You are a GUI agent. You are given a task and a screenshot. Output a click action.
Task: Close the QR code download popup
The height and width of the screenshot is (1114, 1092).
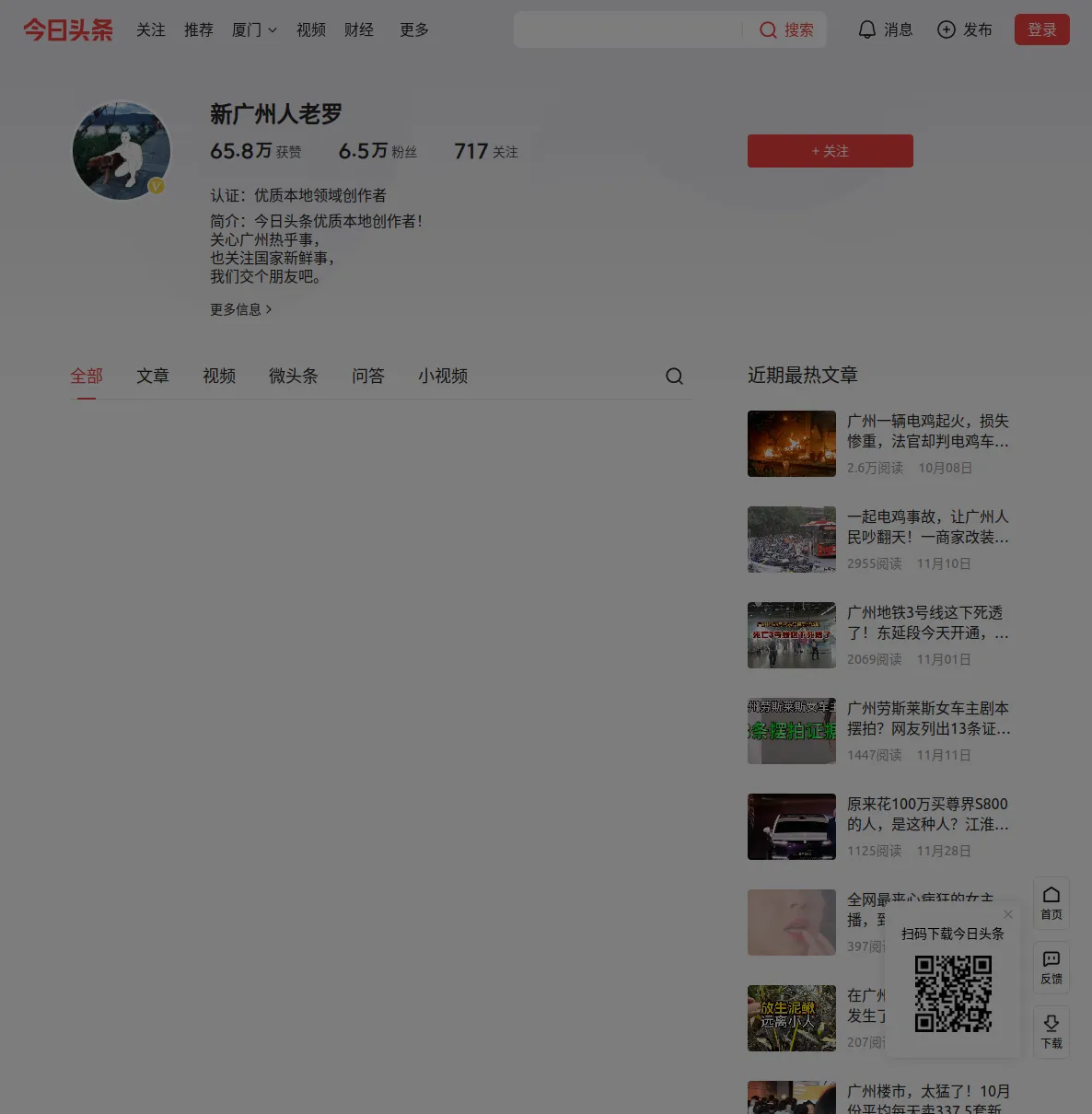coord(1008,914)
